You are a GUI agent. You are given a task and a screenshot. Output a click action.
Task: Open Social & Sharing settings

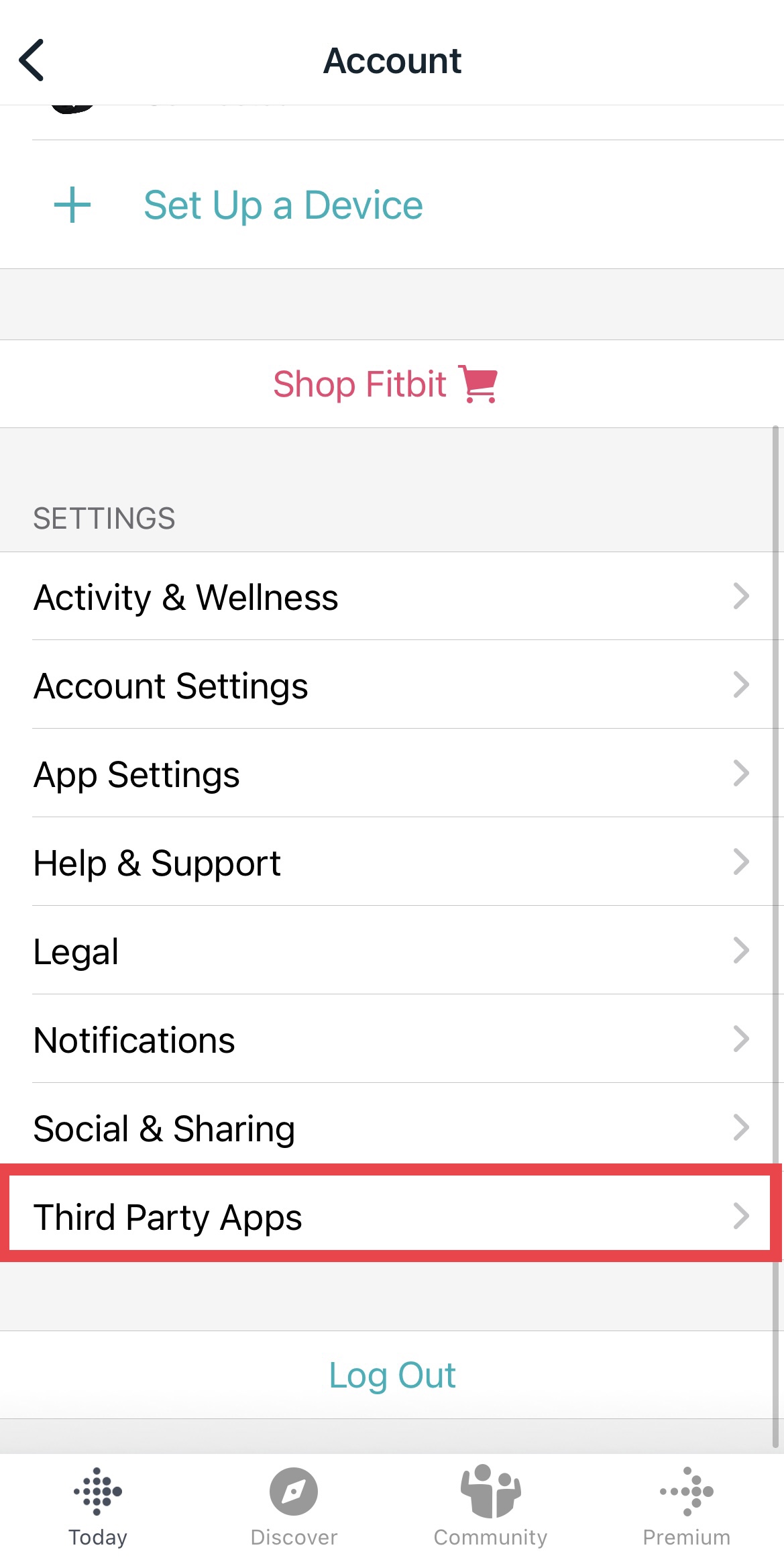392,1128
